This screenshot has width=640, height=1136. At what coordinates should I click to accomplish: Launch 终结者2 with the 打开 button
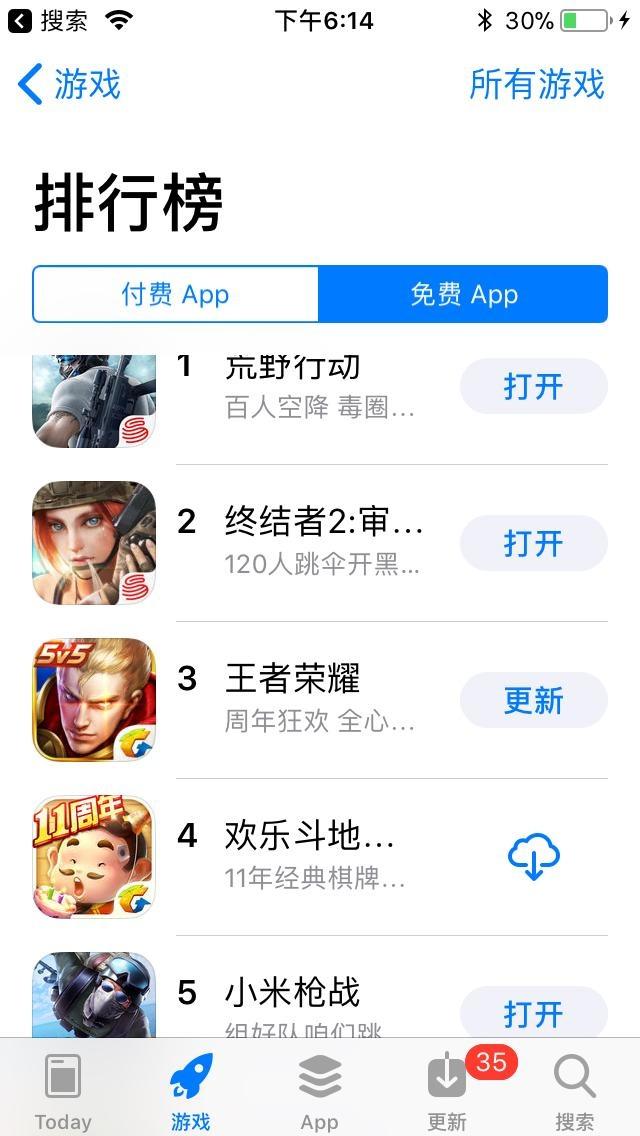point(533,543)
